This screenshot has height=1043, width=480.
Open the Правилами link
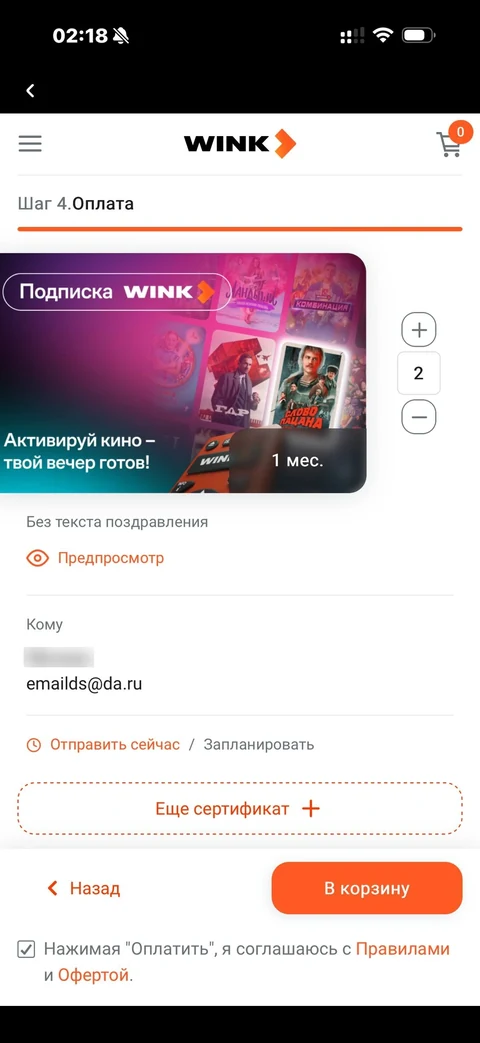pos(403,949)
